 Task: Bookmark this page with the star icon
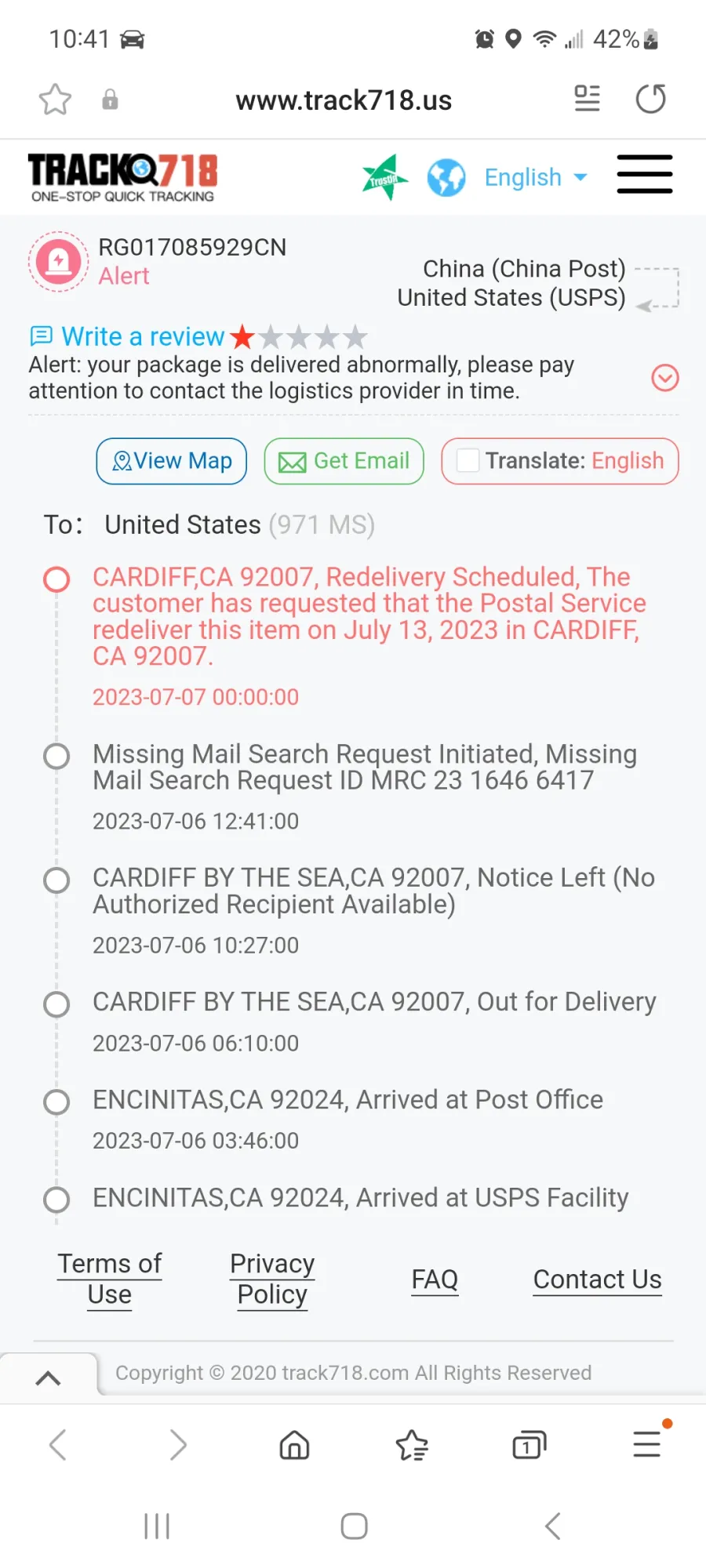[55, 100]
